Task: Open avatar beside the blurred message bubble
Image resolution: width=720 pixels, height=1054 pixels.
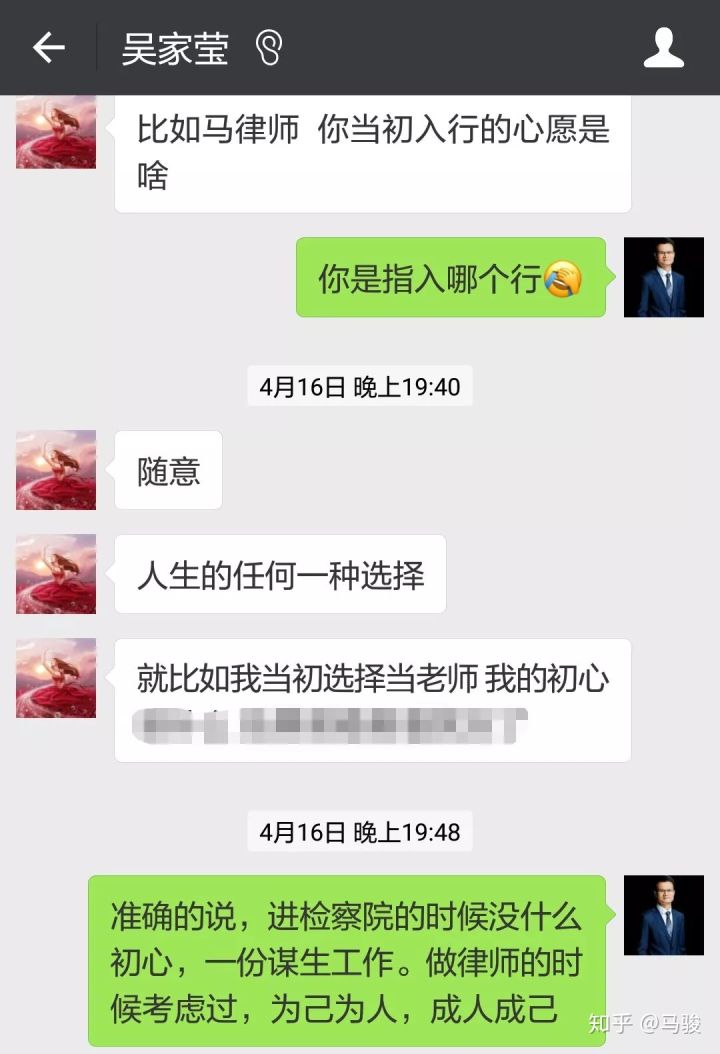Action: coord(55,678)
